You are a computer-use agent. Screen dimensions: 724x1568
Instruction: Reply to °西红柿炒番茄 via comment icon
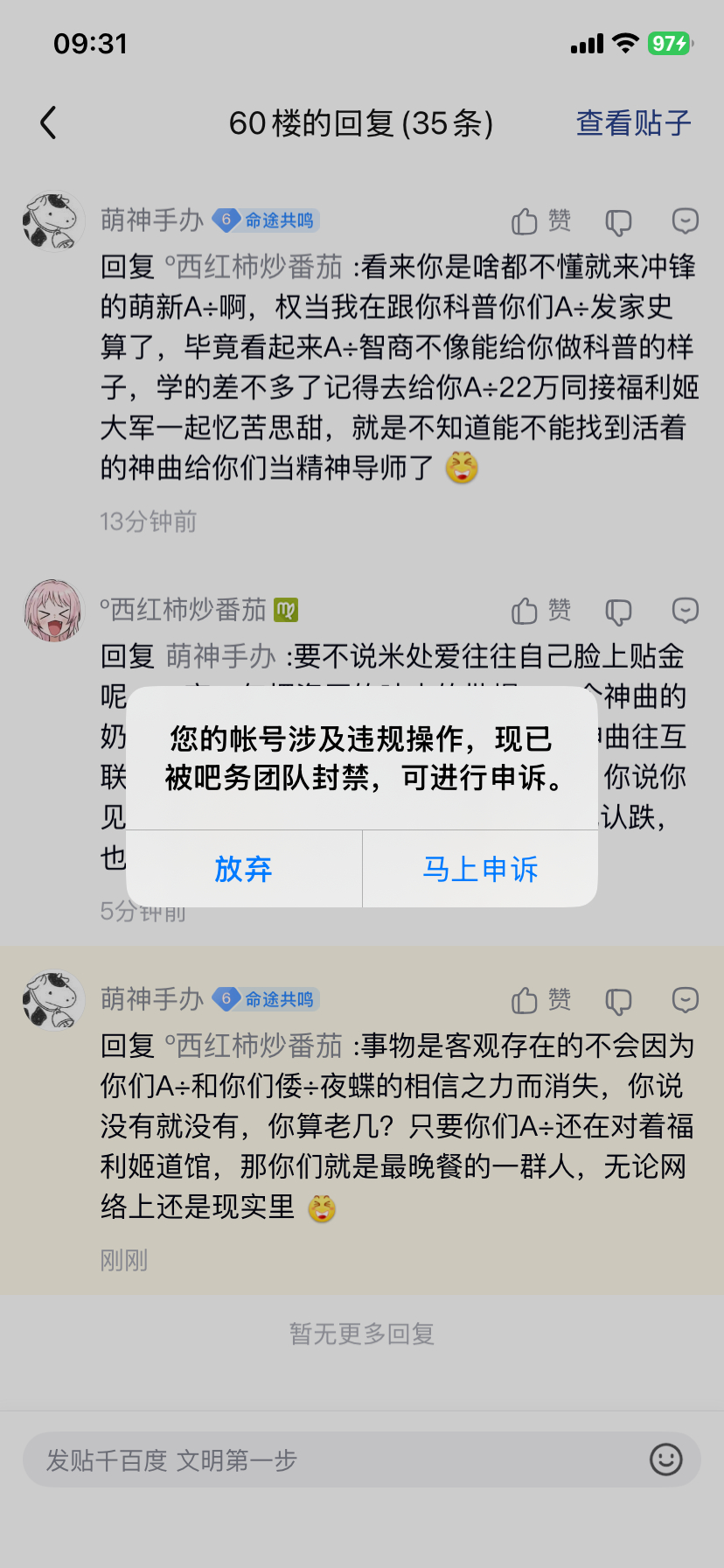(x=685, y=610)
